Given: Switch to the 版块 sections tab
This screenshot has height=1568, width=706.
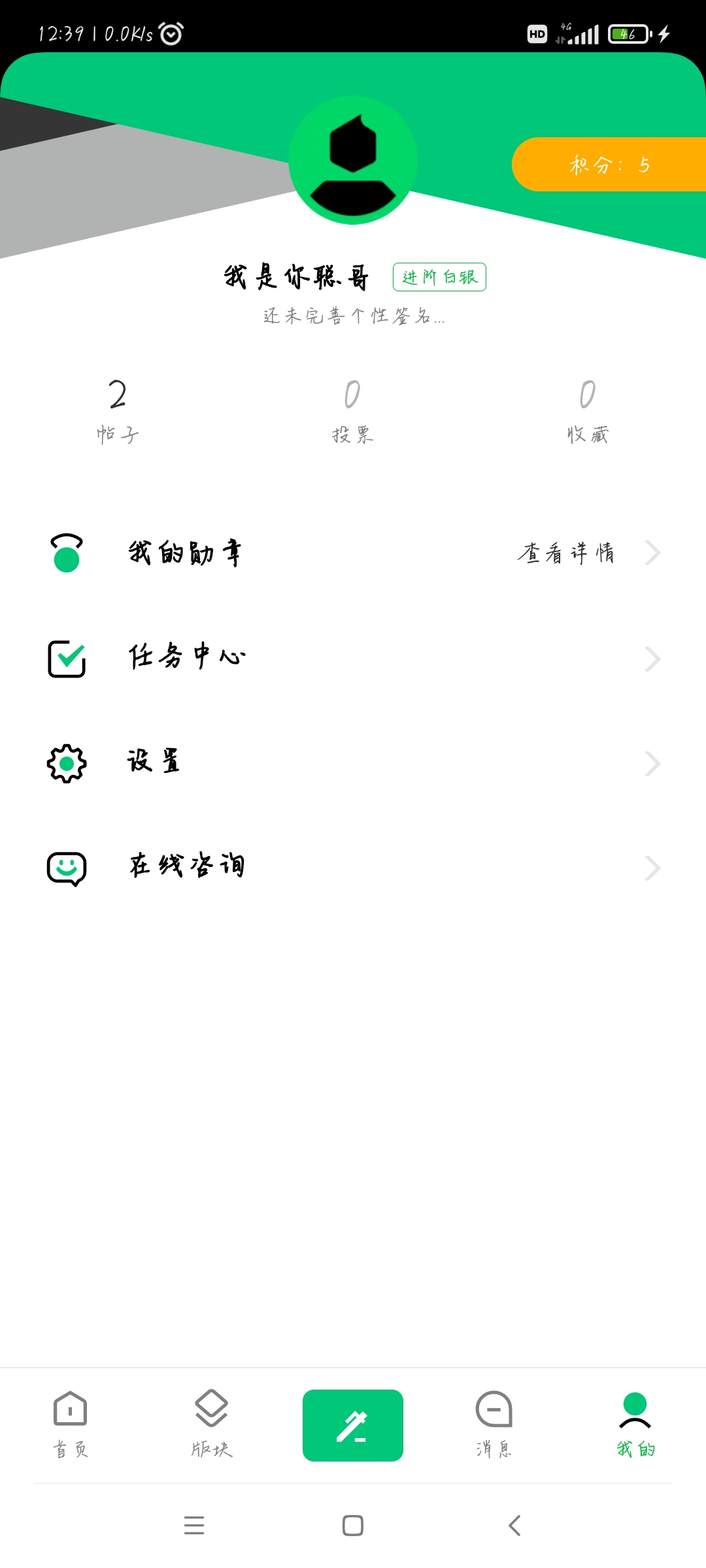Looking at the screenshot, I should [212, 1426].
